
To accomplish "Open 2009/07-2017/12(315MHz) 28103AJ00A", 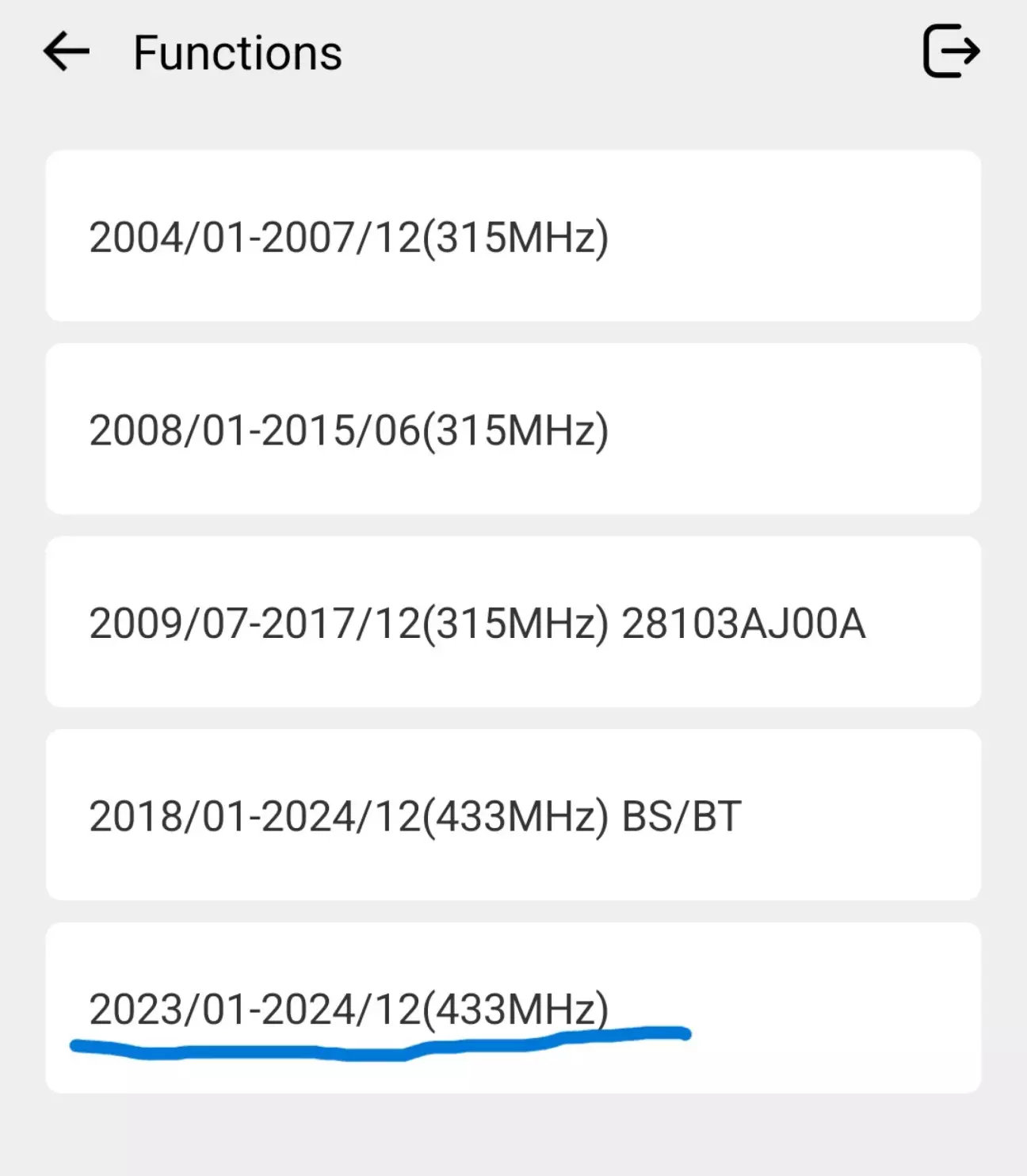I will tap(513, 622).
